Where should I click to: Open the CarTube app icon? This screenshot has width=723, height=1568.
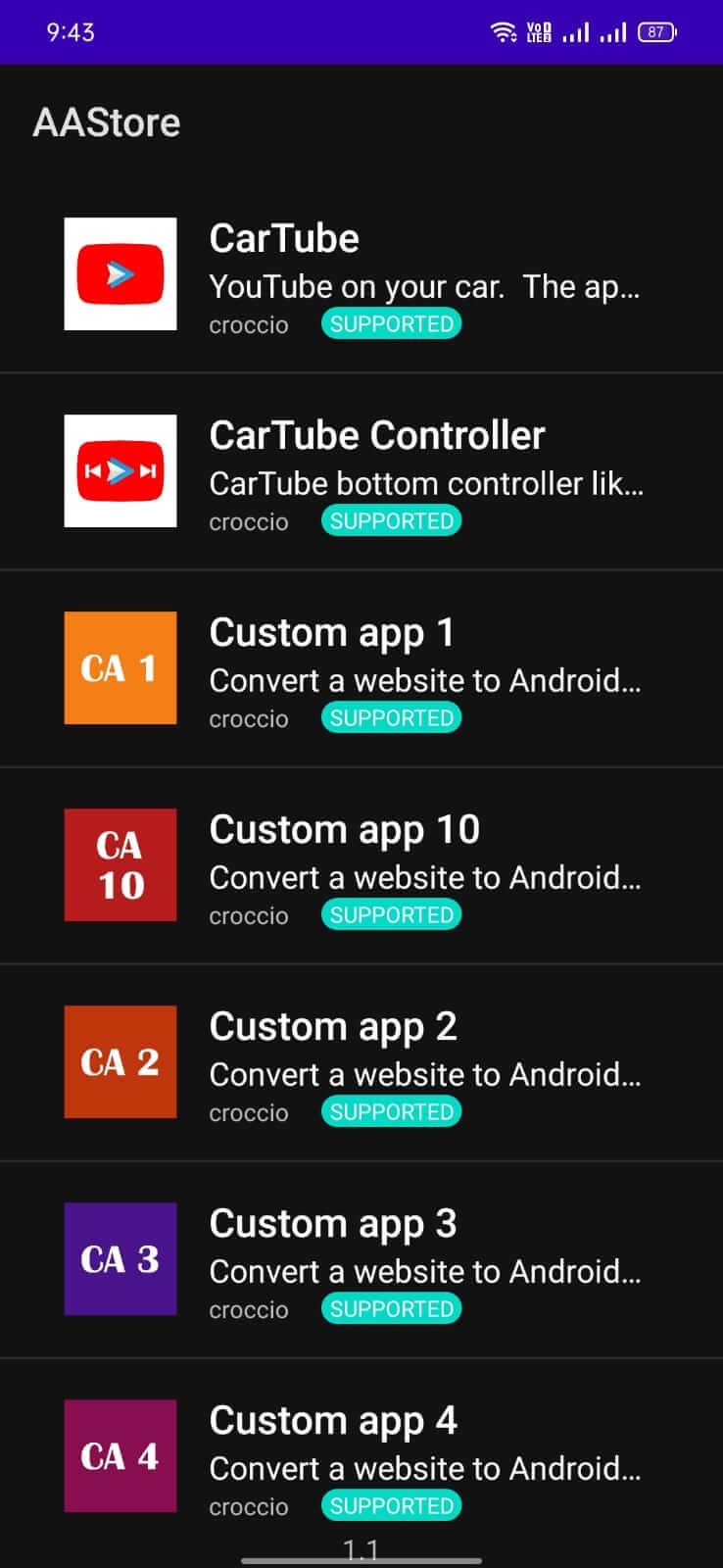pos(120,274)
